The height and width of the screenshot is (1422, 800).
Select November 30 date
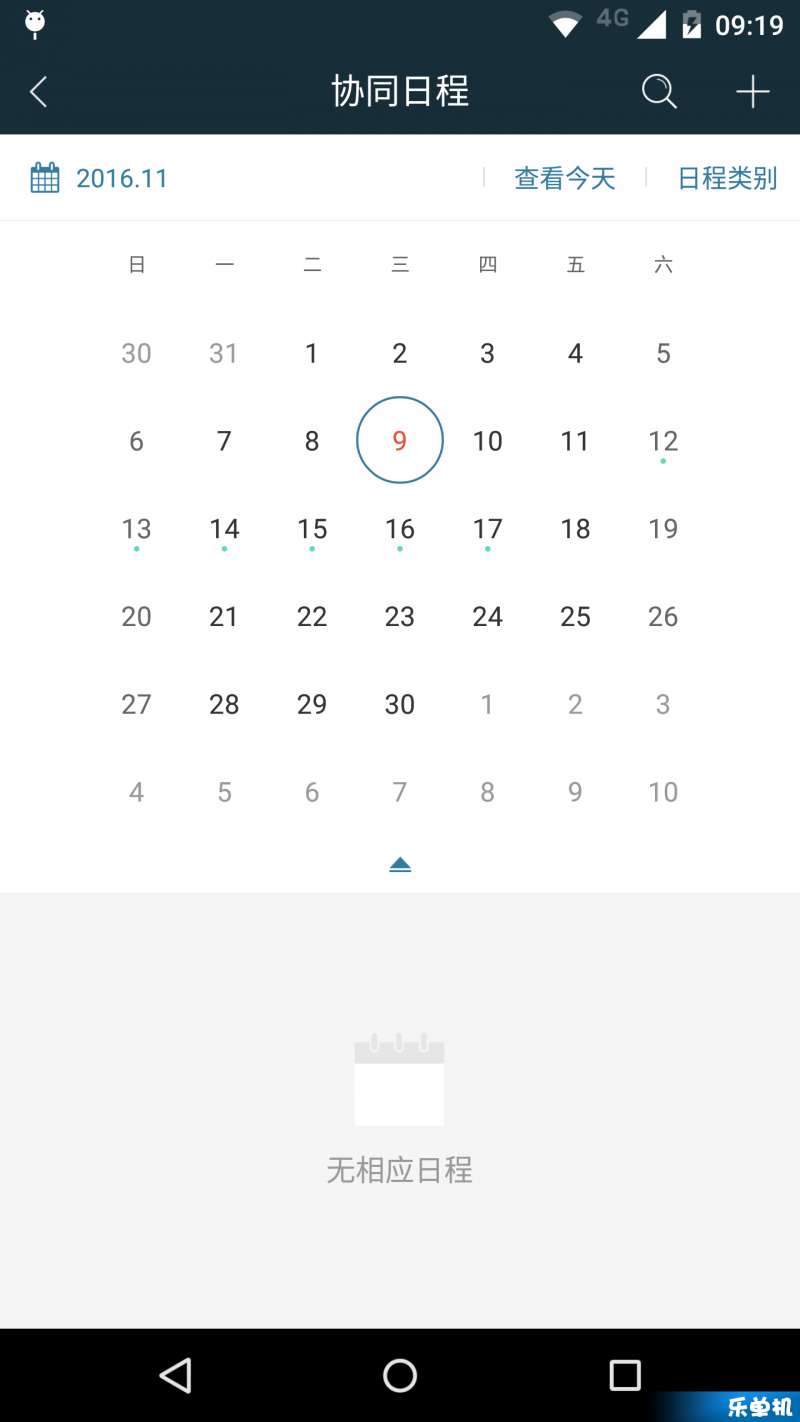400,704
